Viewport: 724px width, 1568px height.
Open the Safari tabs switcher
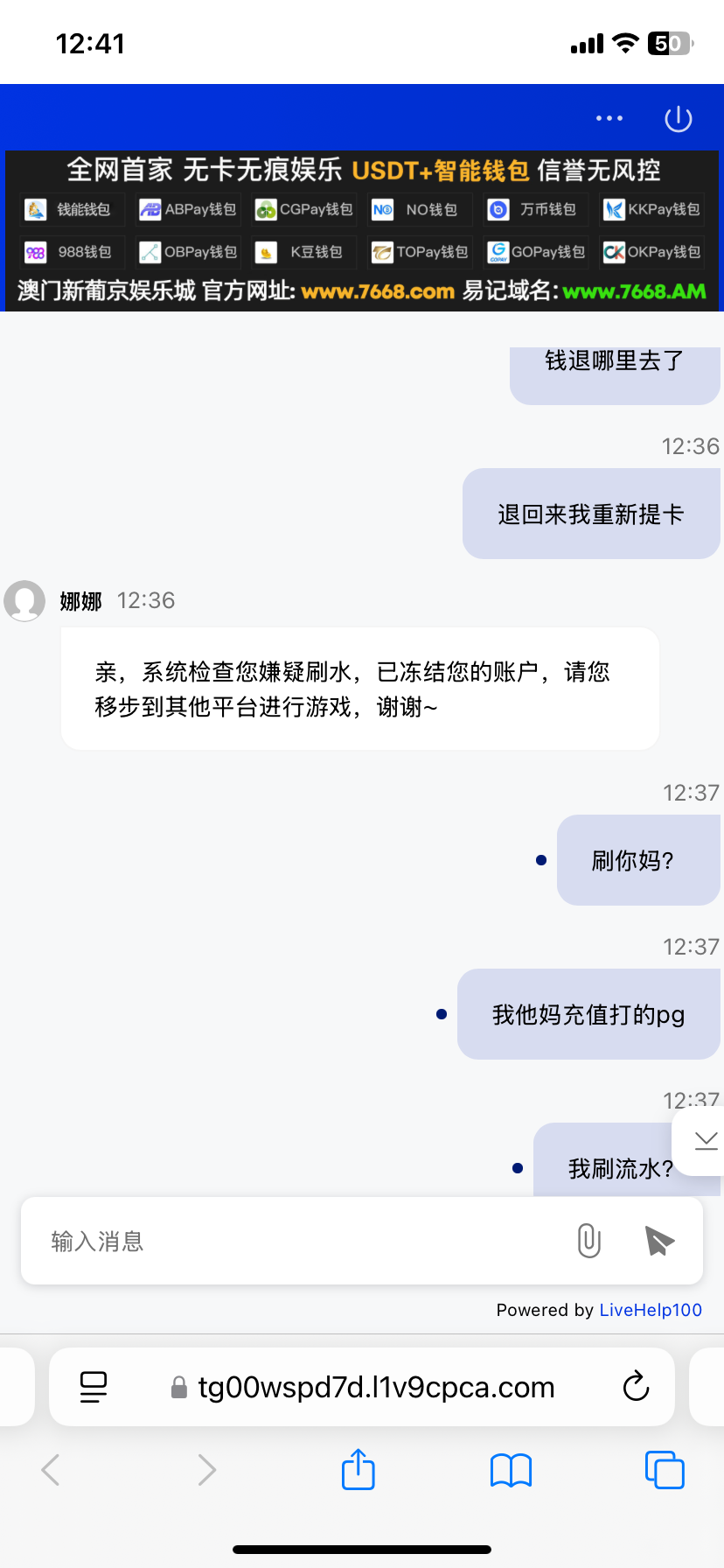pos(665,1470)
